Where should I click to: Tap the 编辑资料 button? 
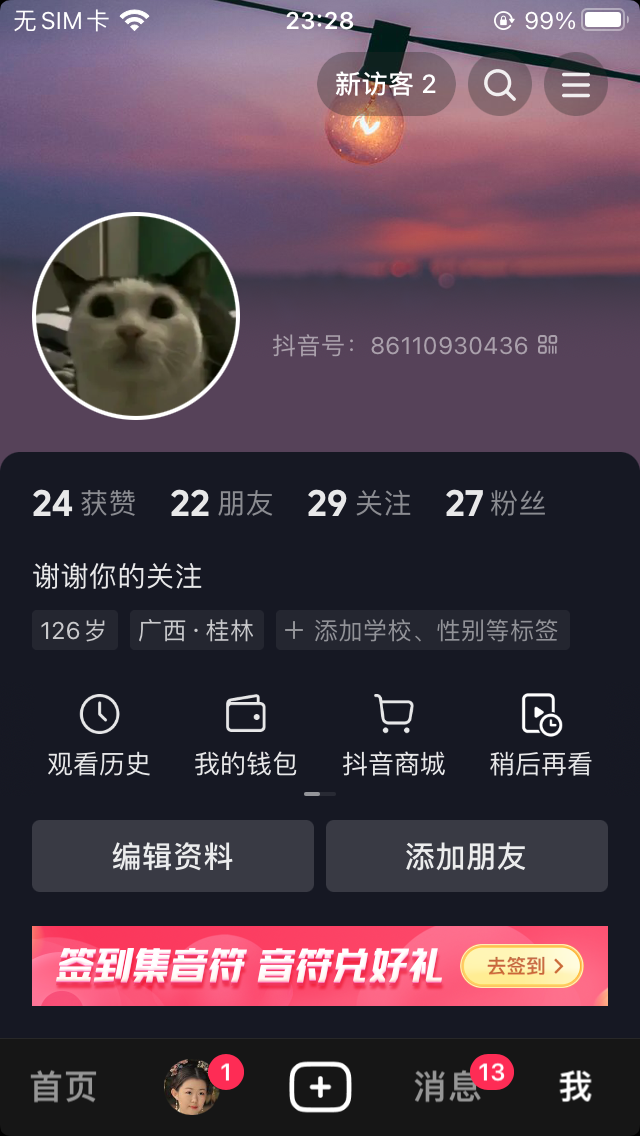tap(173, 856)
